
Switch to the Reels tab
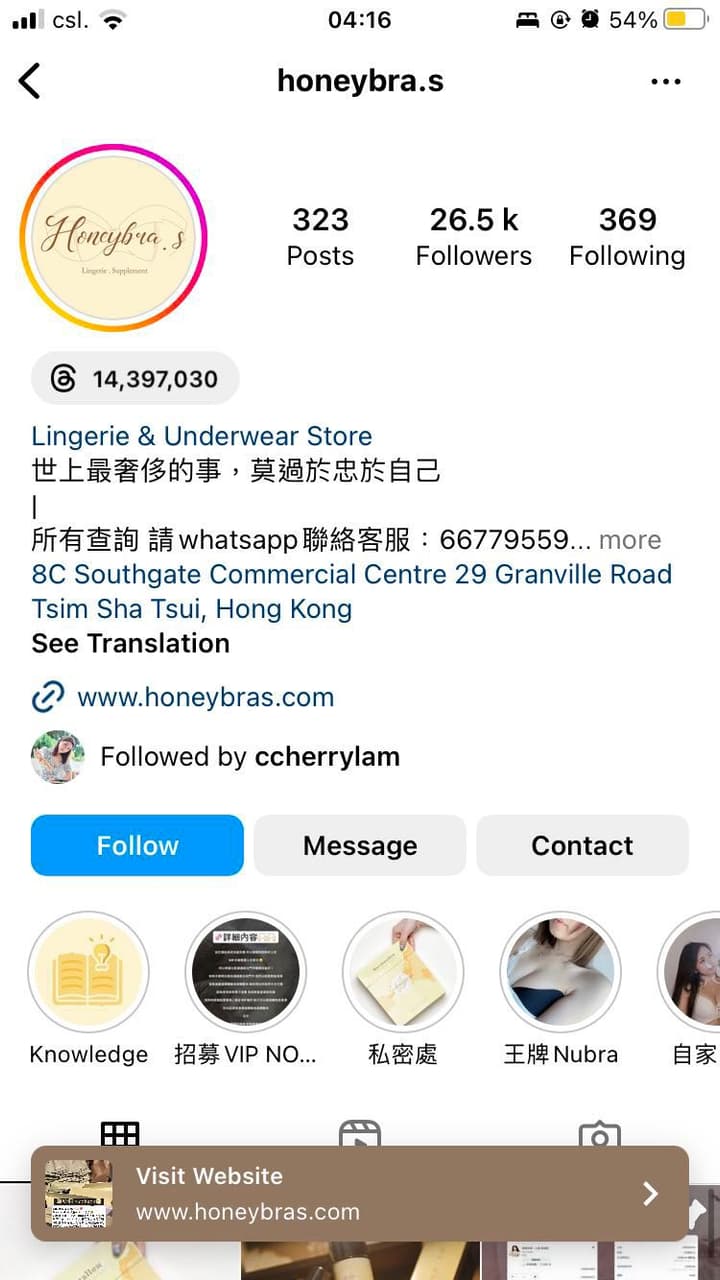click(x=360, y=1137)
